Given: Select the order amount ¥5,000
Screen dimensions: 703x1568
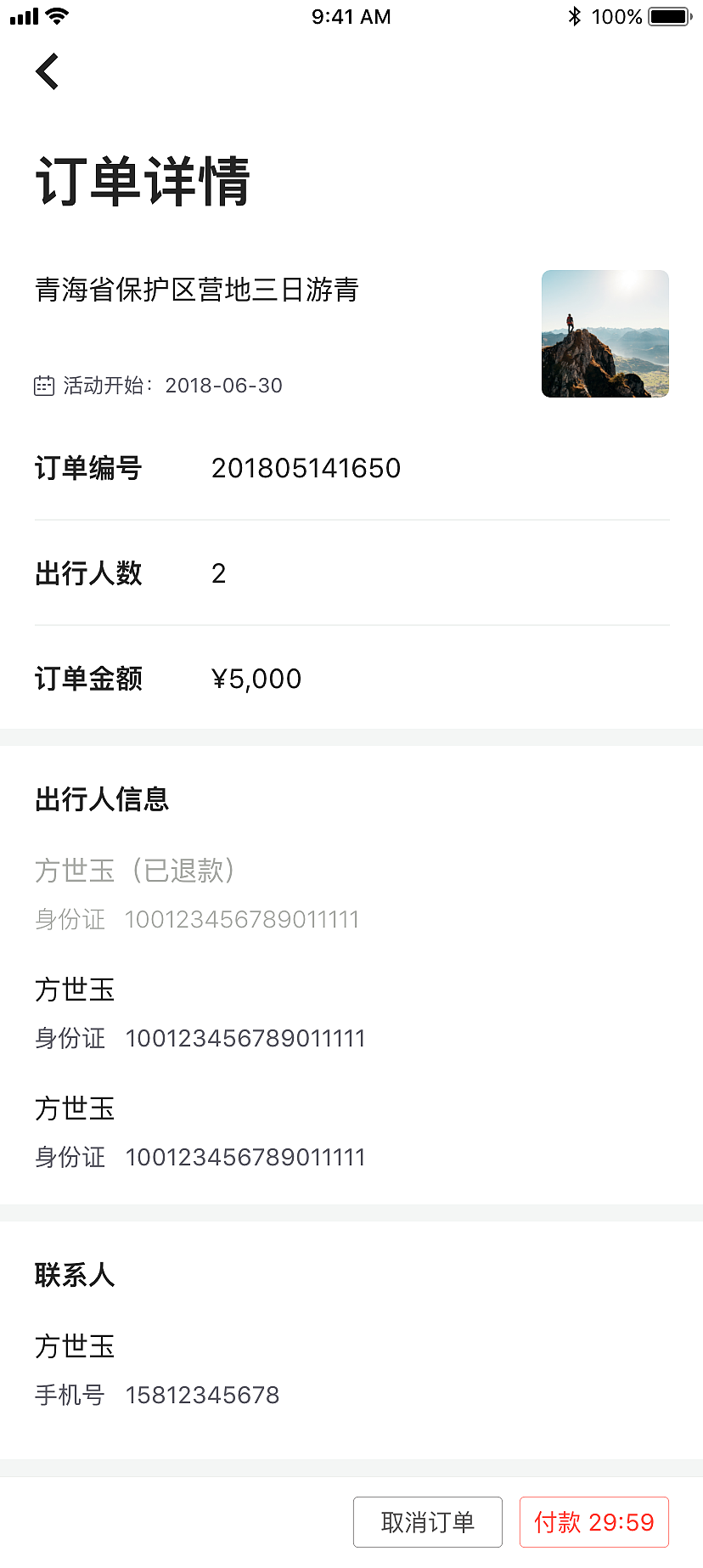Looking at the screenshot, I should [256, 678].
